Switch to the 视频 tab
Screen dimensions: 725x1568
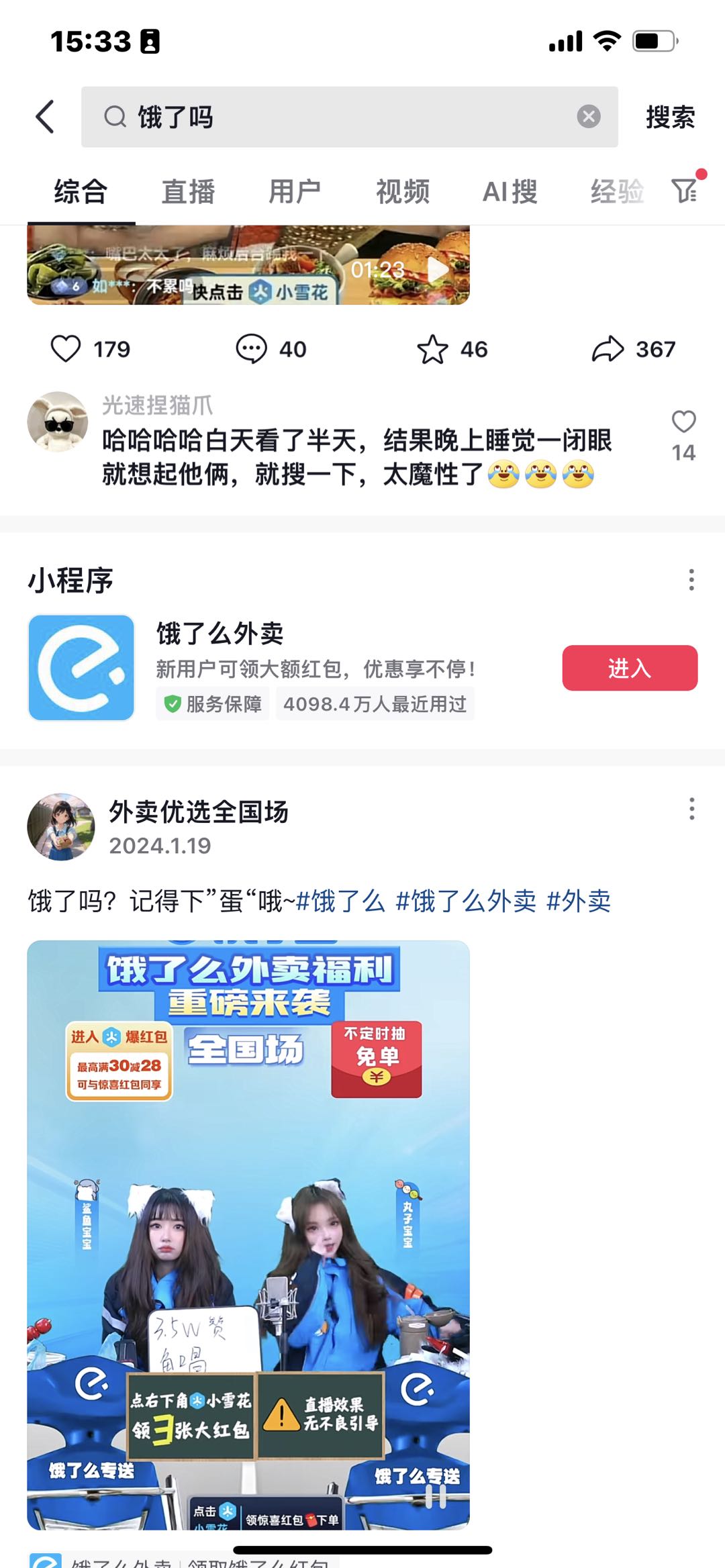pos(402,192)
